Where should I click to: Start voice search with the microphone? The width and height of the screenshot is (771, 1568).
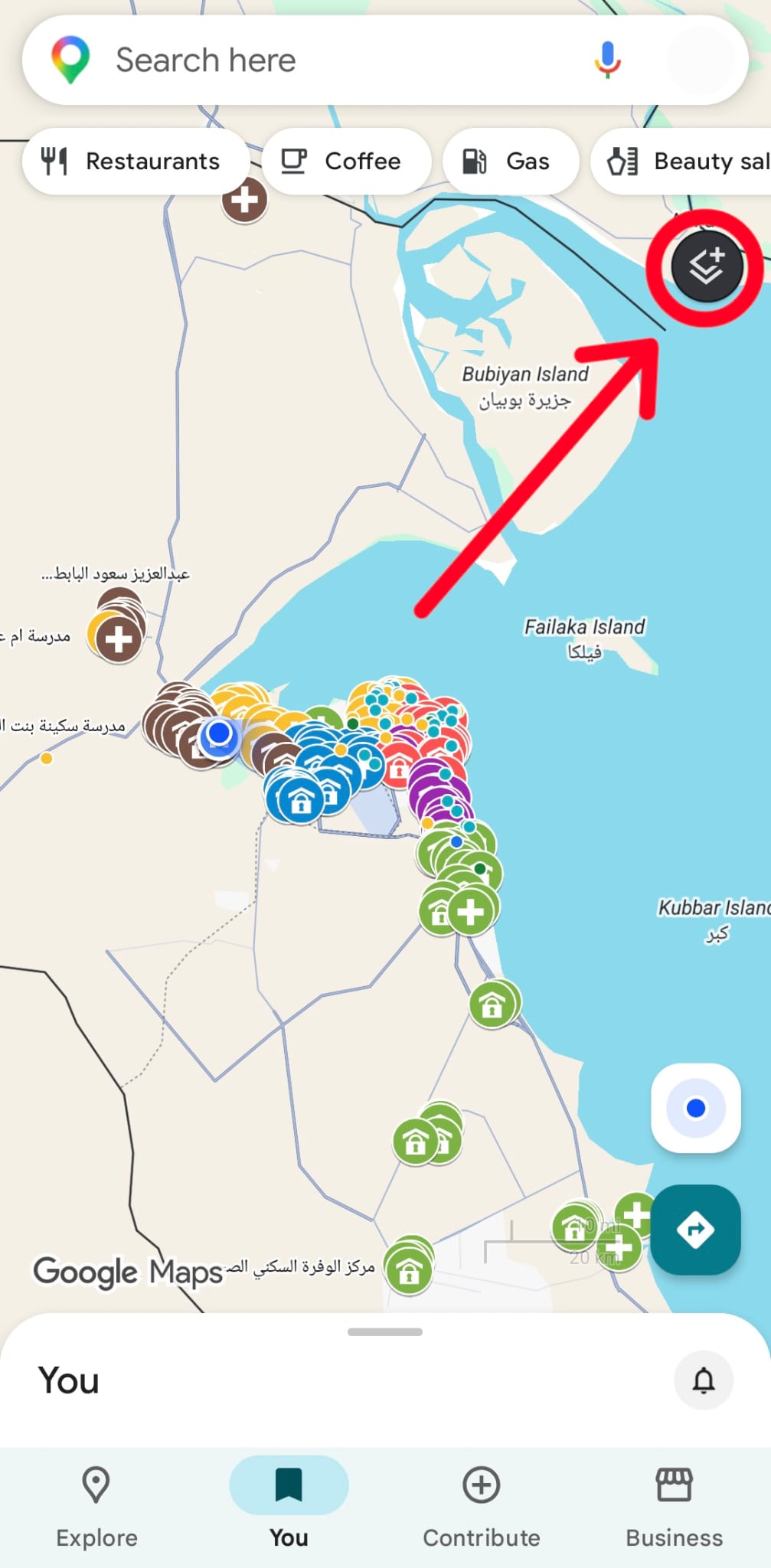tap(607, 60)
